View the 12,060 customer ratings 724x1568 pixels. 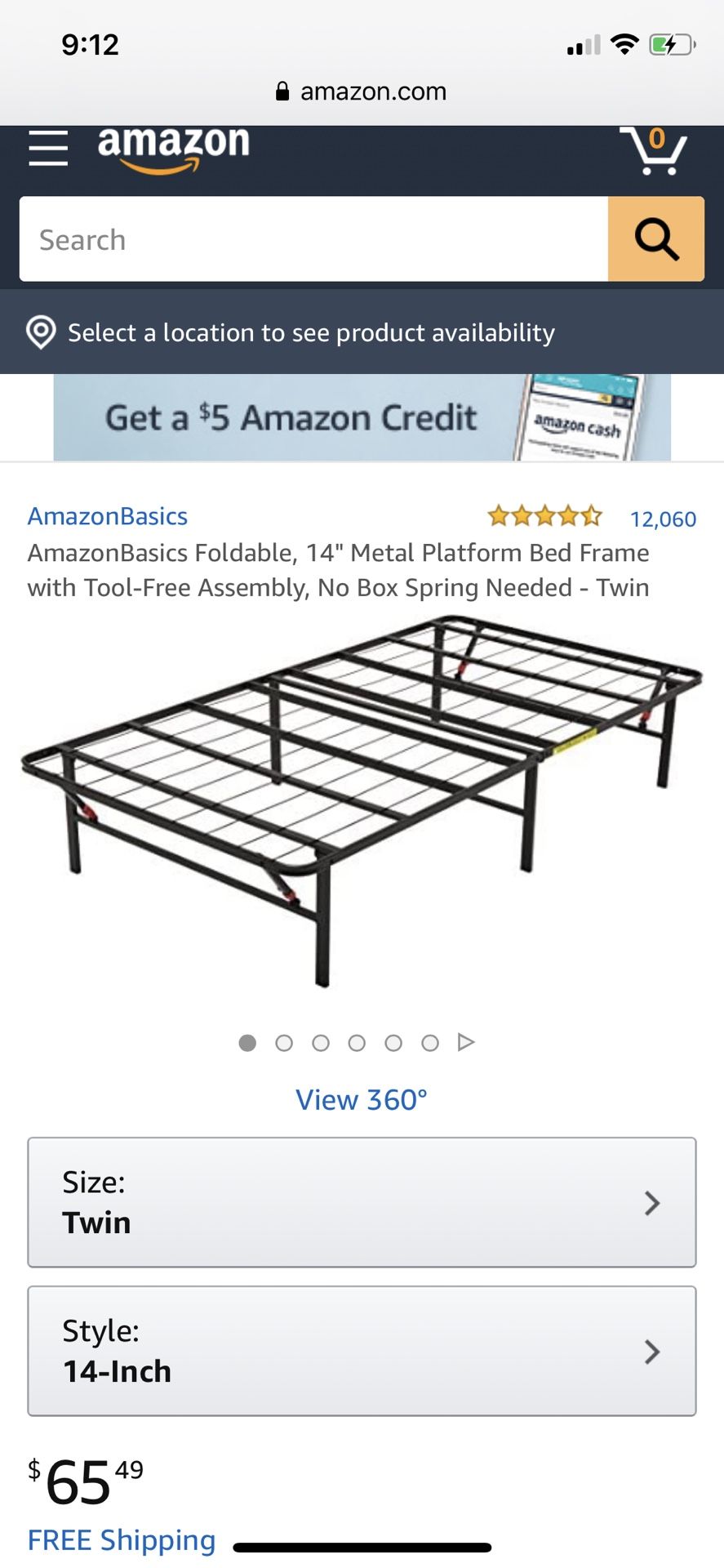662,519
